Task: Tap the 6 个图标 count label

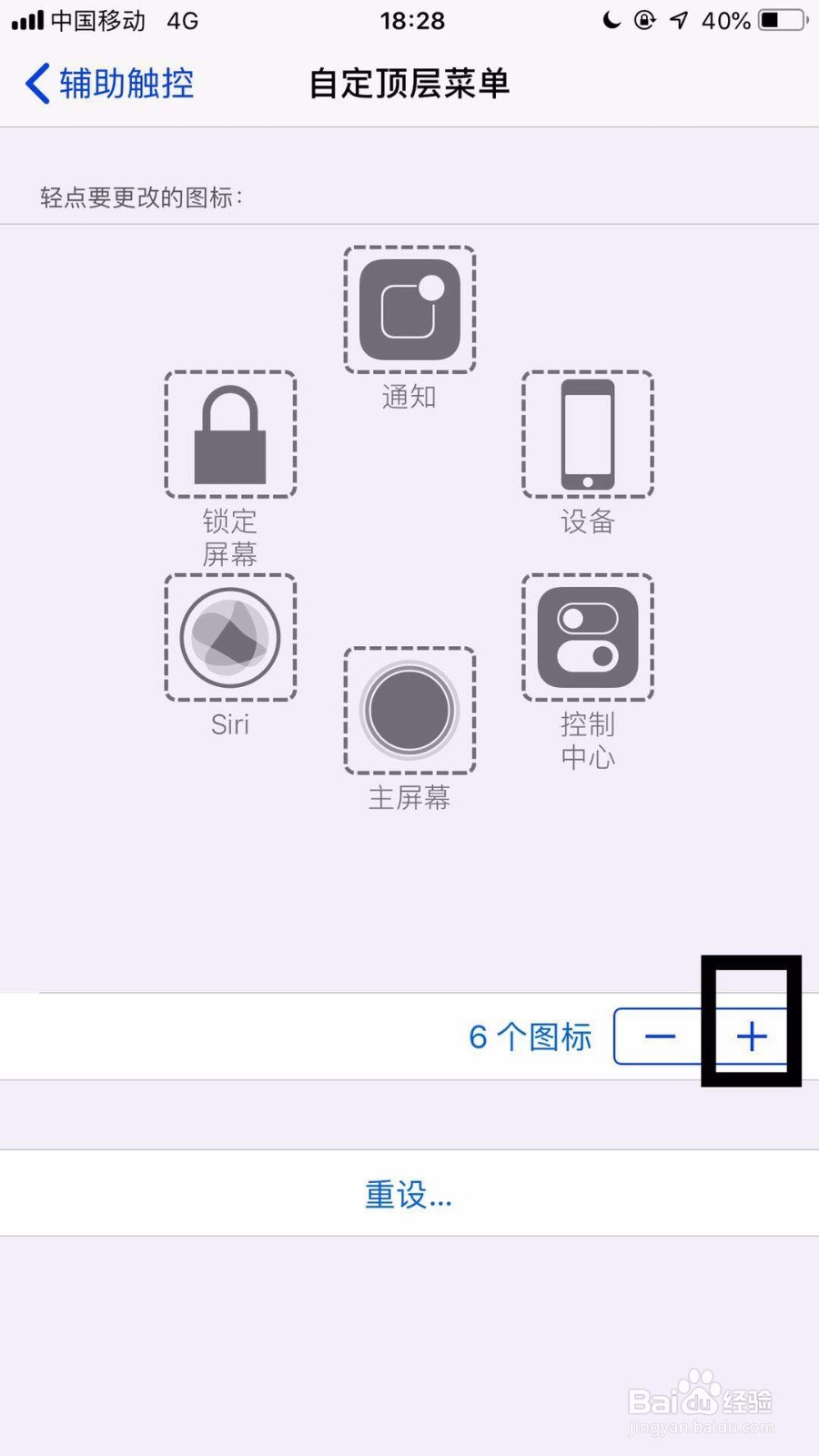Action: coord(531,1036)
